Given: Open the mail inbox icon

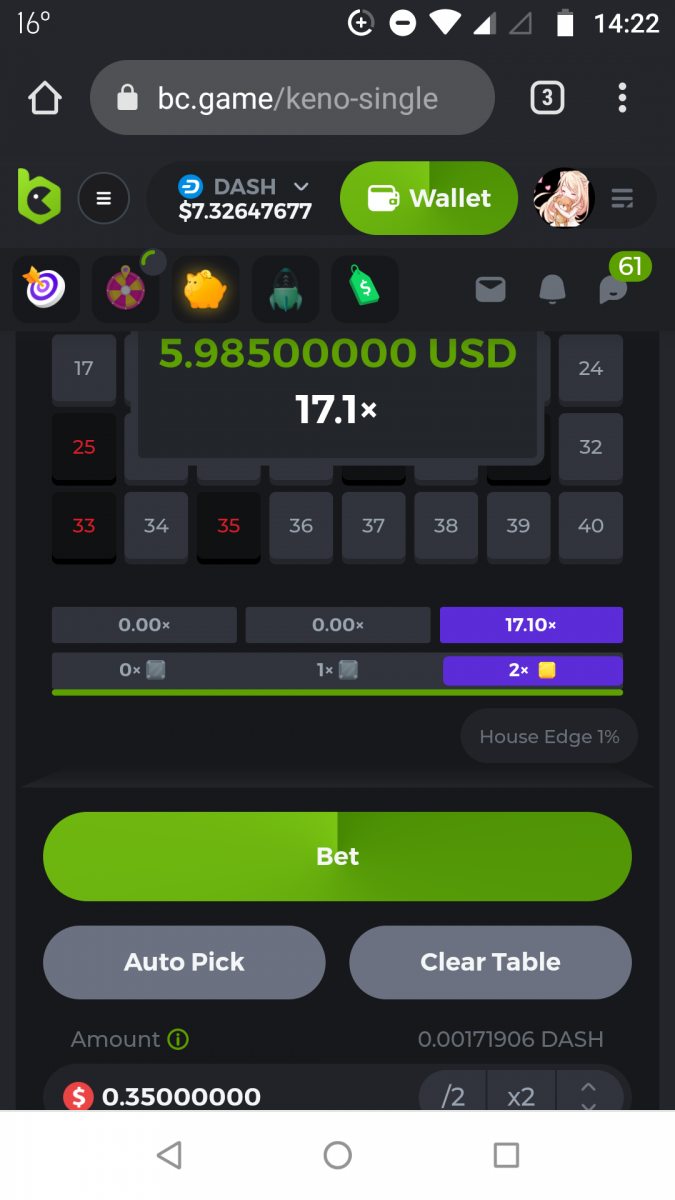Looking at the screenshot, I should pyautogui.click(x=490, y=290).
